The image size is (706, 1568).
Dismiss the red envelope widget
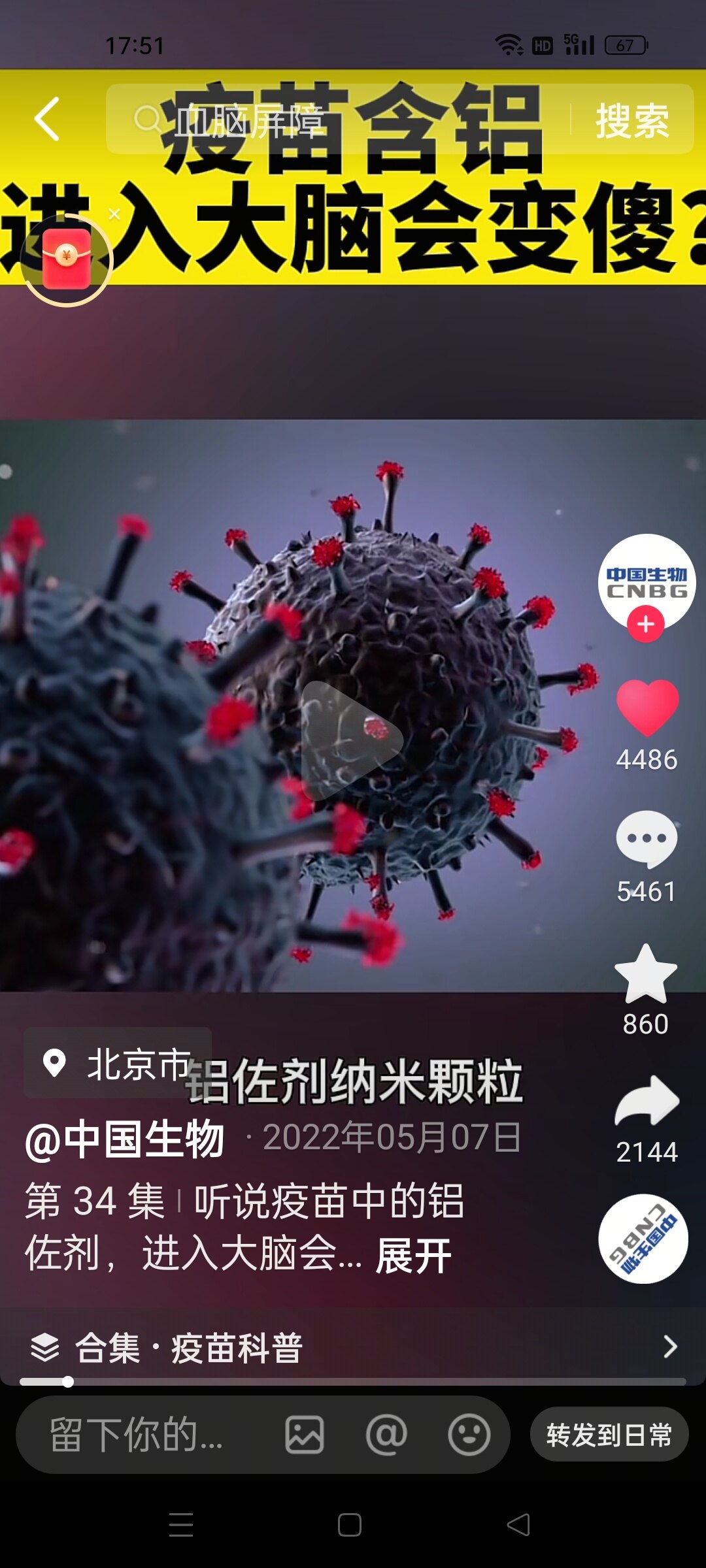[x=114, y=214]
